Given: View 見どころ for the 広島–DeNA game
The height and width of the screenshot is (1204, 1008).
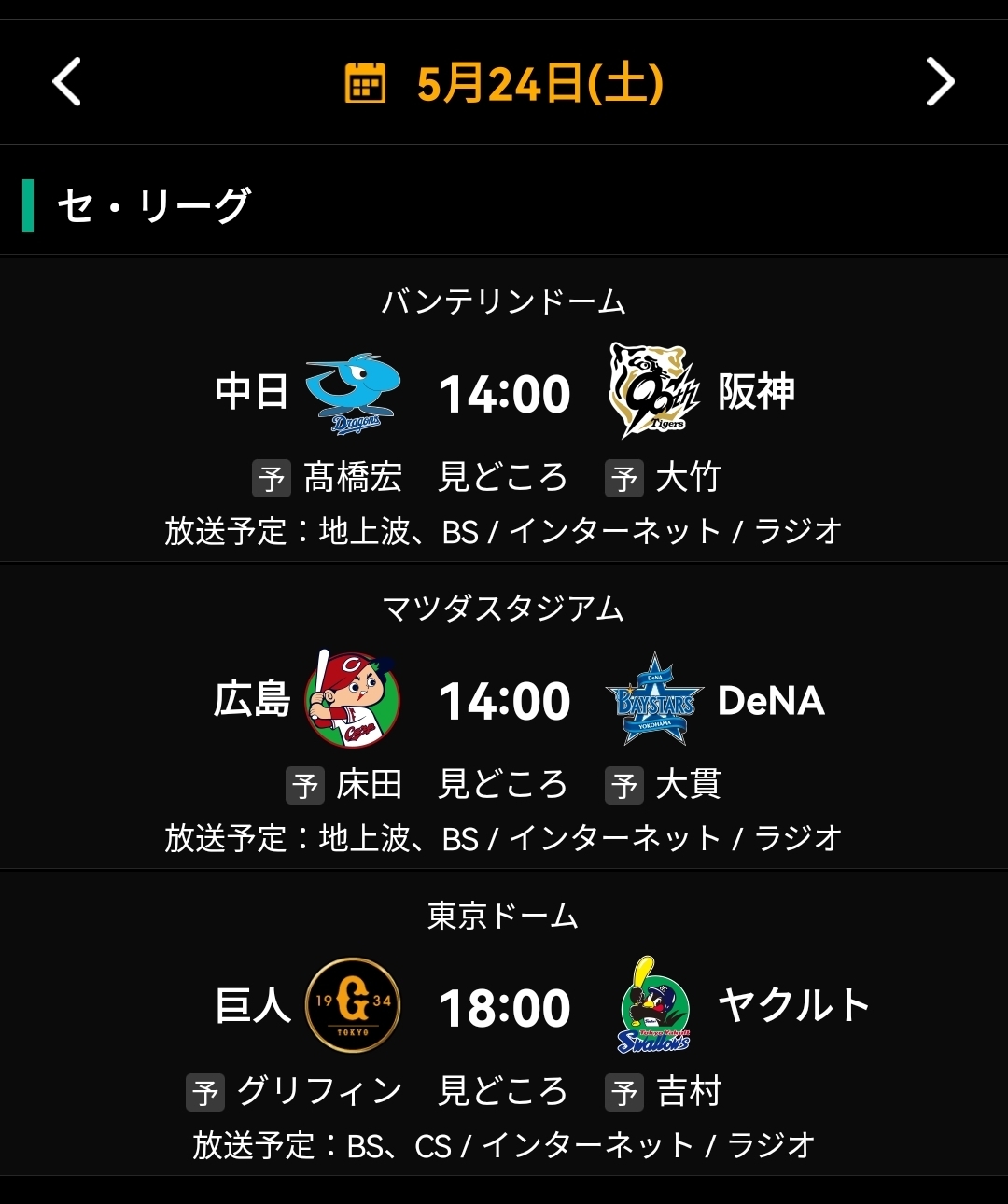Looking at the screenshot, I should coord(503,785).
